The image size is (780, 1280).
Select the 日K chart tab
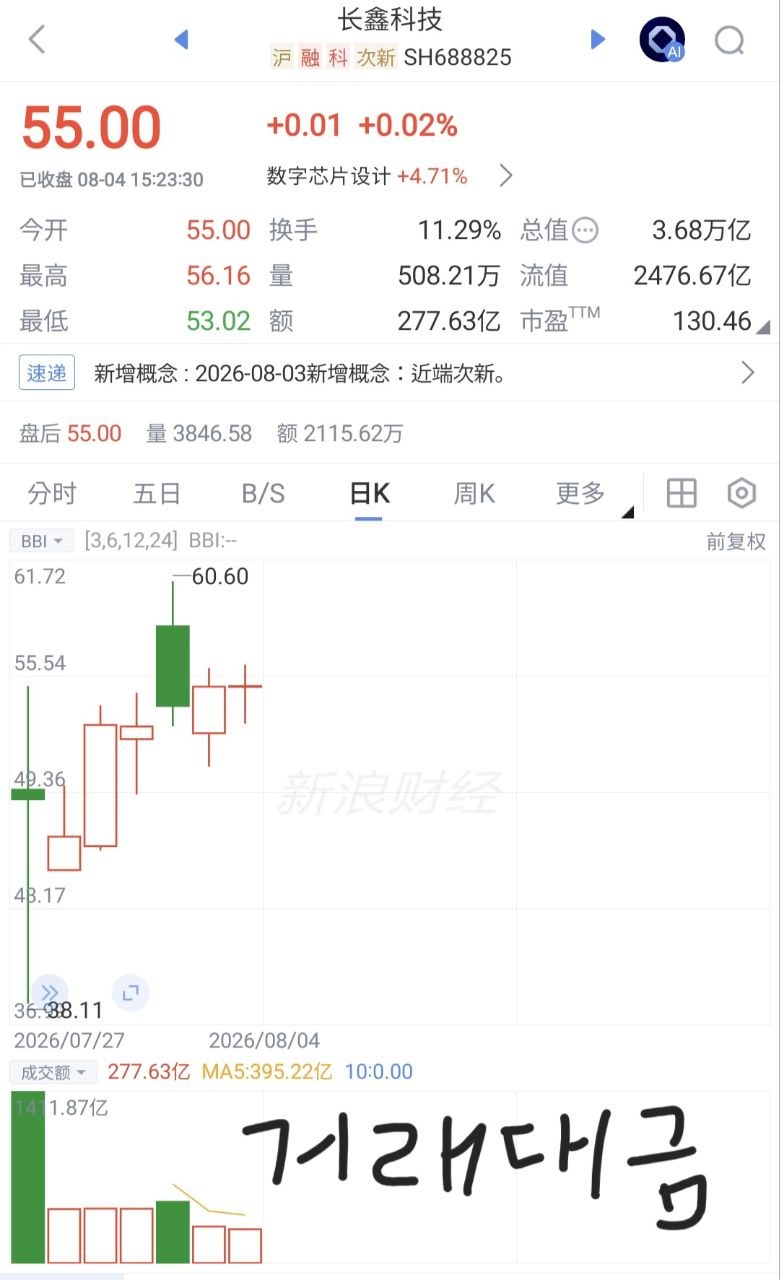pos(368,493)
